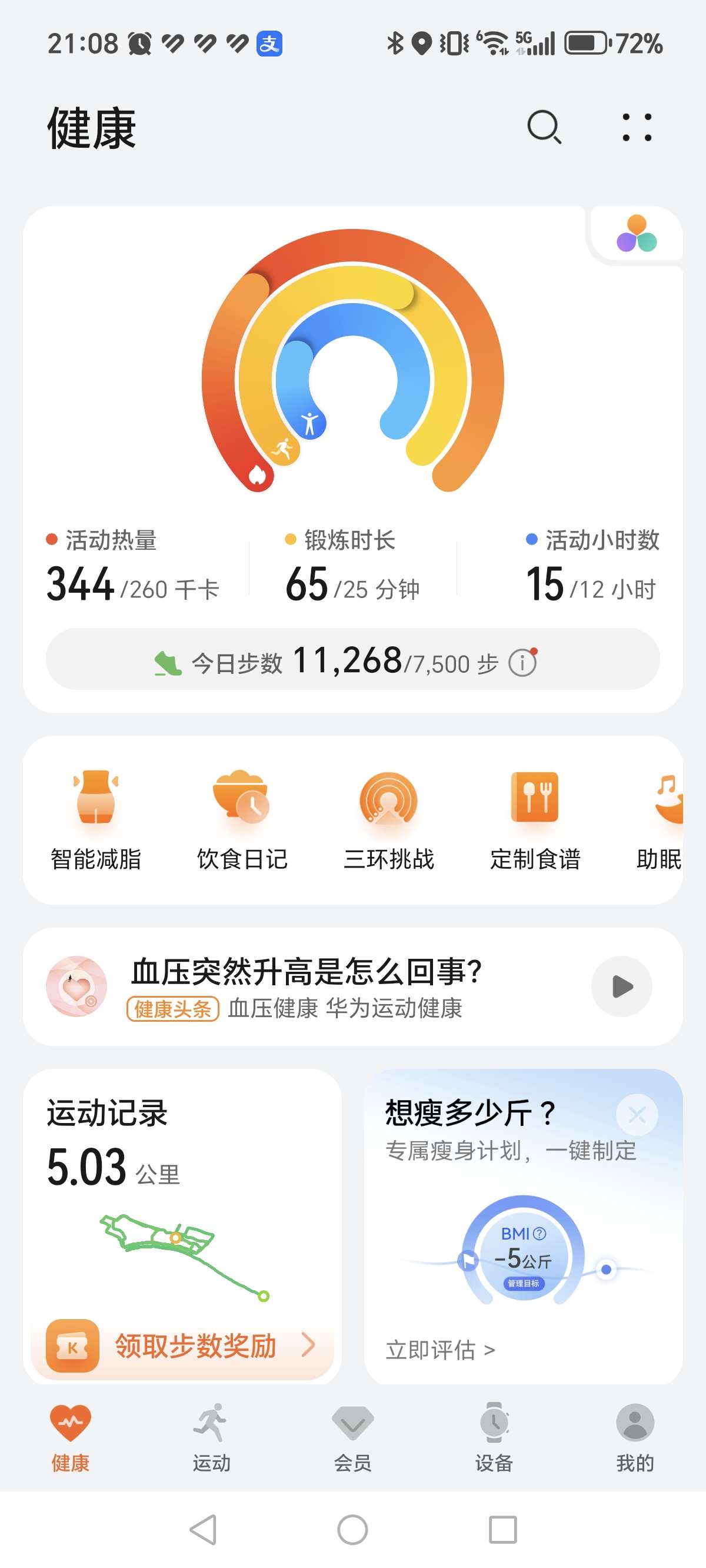The width and height of the screenshot is (706, 1568).
Task: Open the grid menu at top right
Action: click(637, 127)
